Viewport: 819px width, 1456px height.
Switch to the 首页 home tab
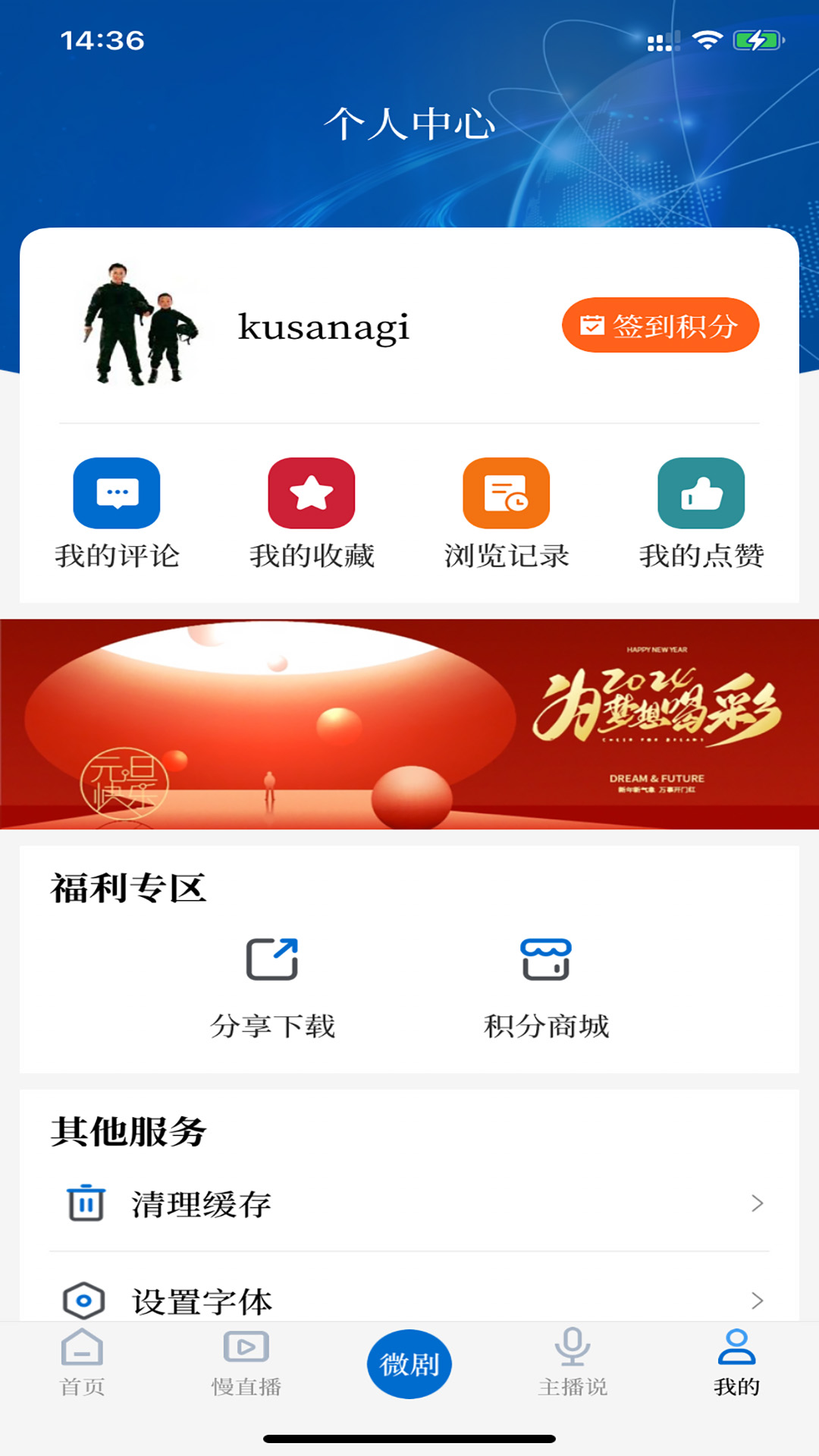[x=82, y=1363]
